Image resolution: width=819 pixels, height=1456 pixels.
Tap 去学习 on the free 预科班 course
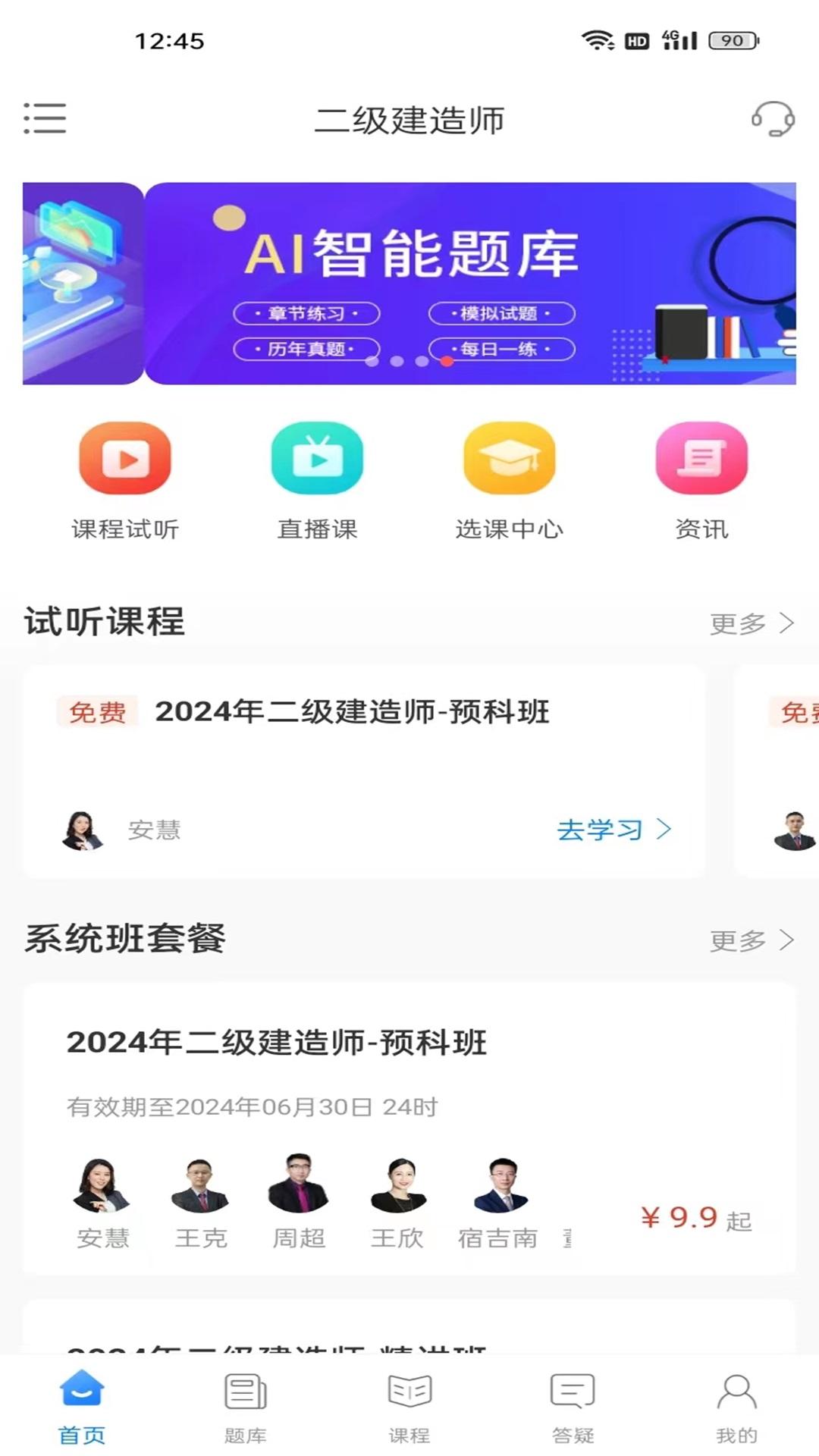coord(613,830)
